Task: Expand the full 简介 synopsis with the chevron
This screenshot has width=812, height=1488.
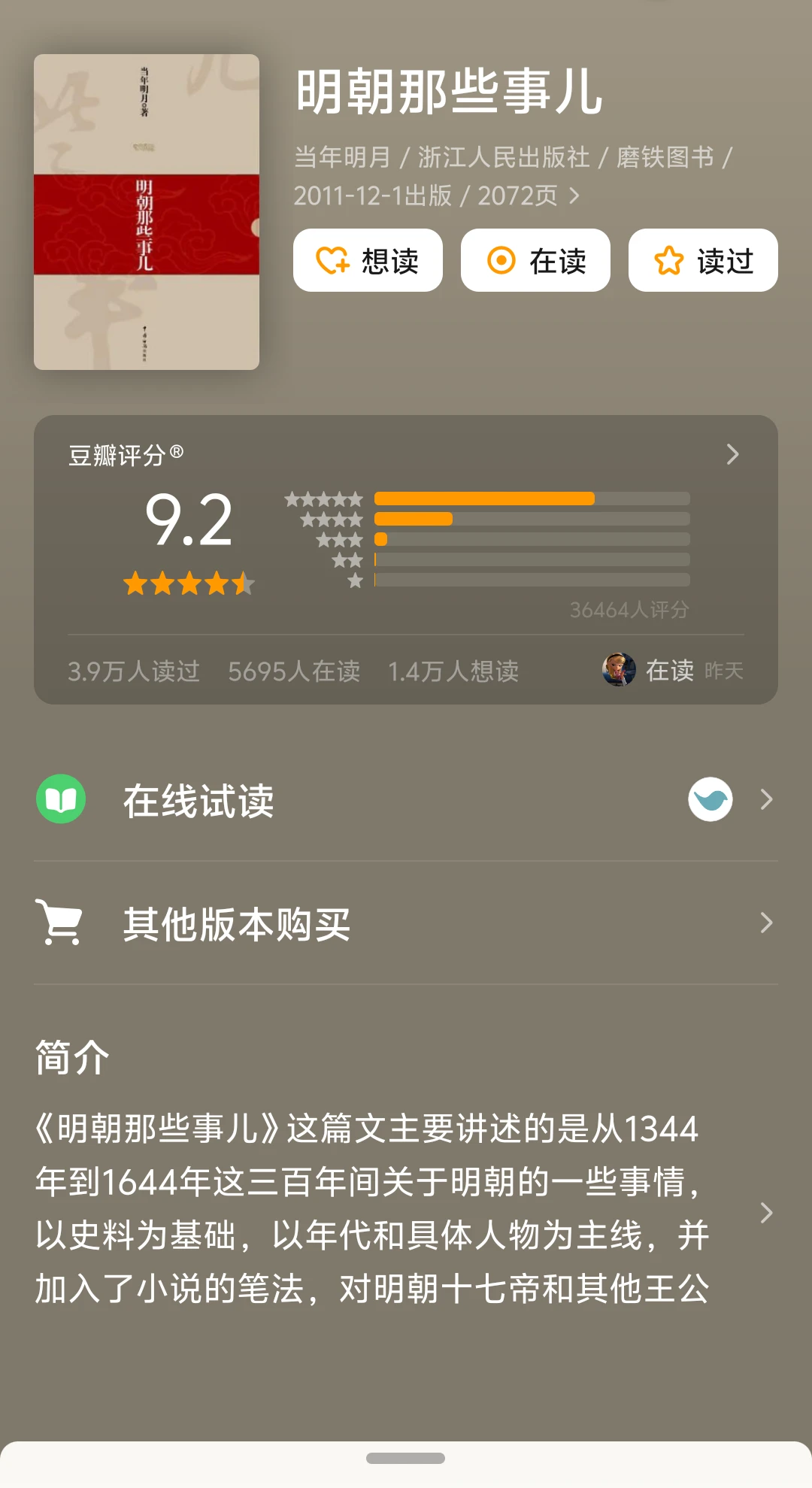Action: tap(766, 1212)
